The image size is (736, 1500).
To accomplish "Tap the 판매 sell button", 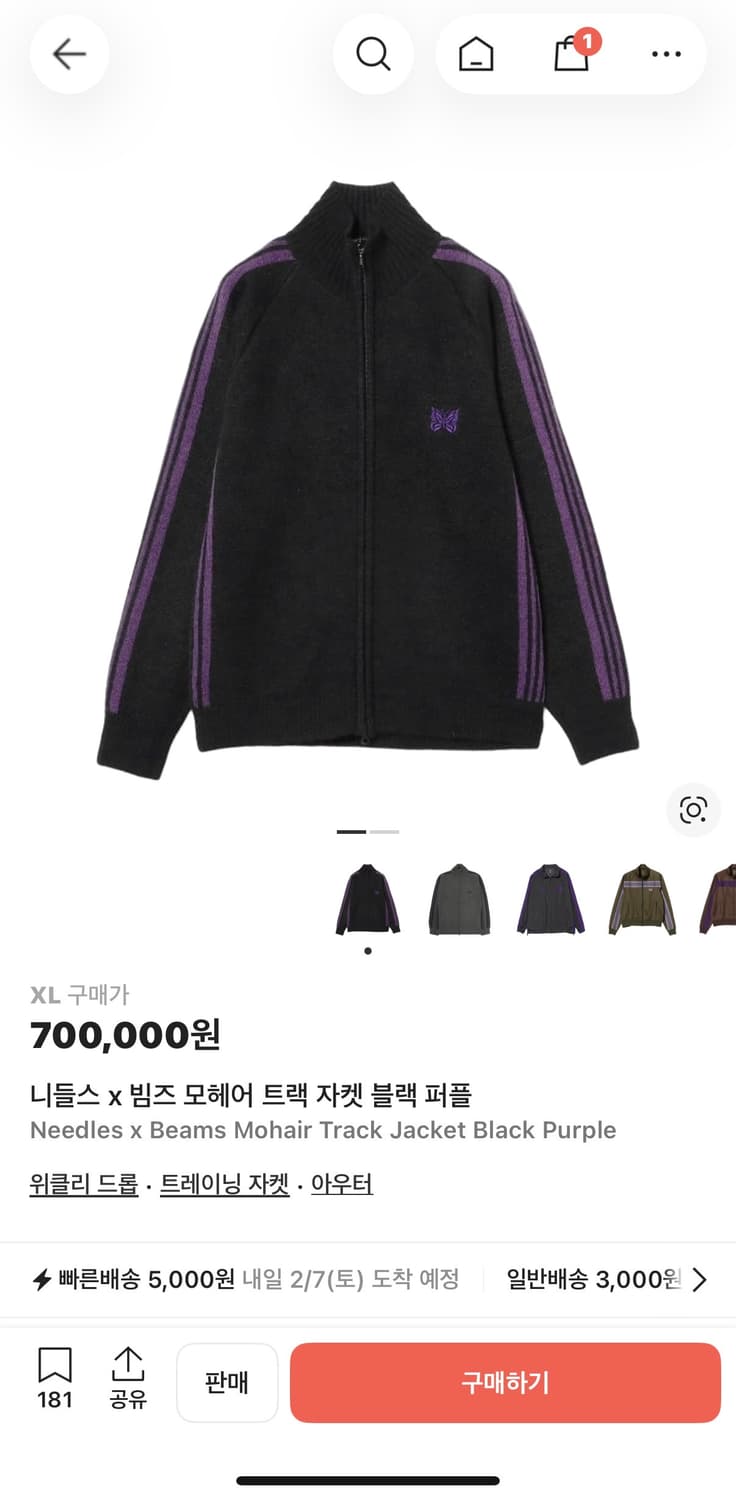I will tap(227, 1382).
